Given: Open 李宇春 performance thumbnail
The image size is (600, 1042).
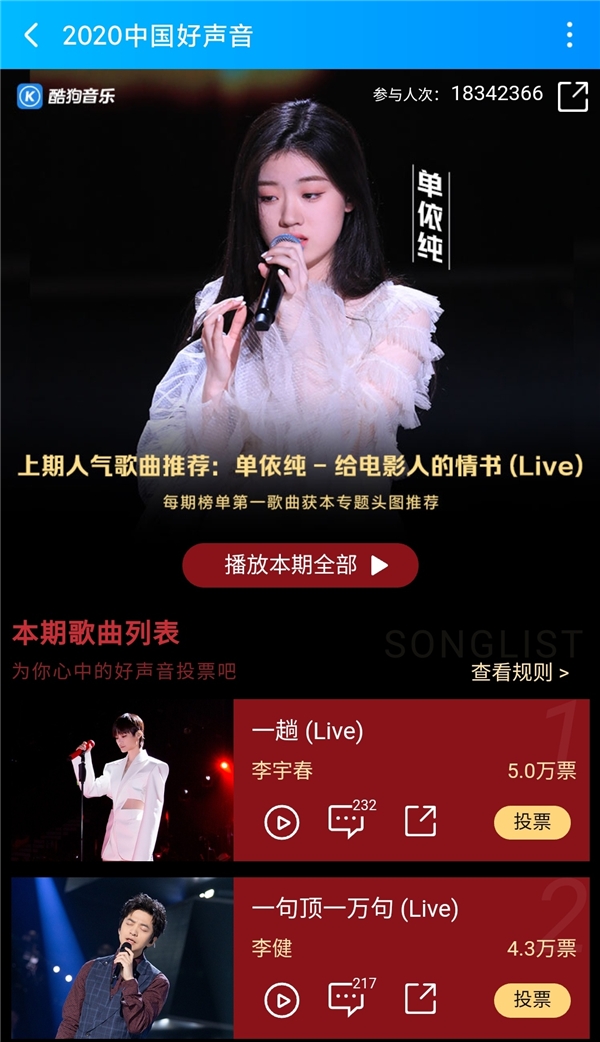Looking at the screenshot, I should point(122,780).
